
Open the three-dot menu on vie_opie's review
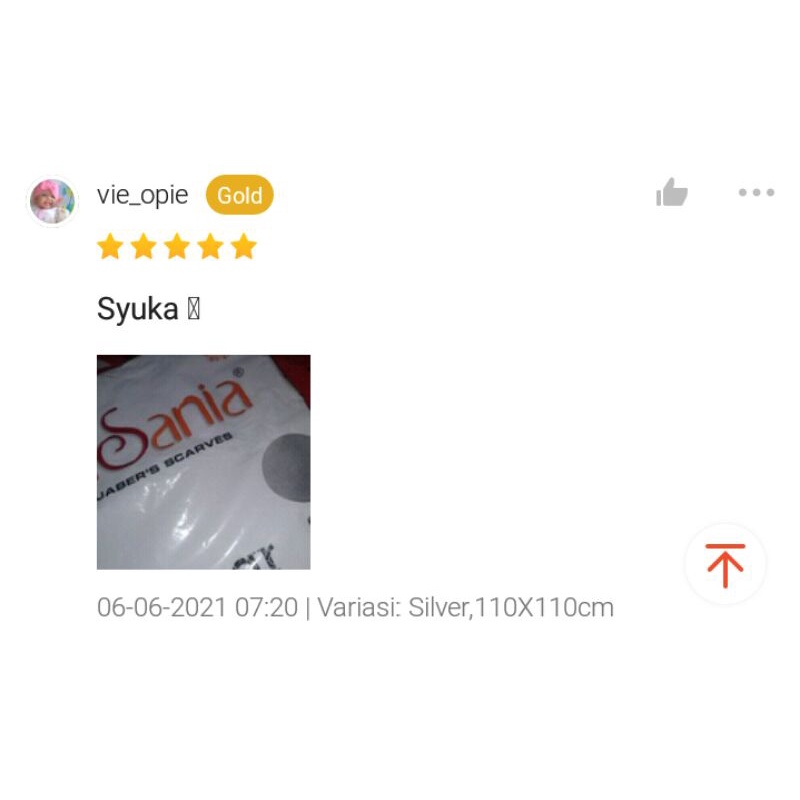click(756, 193)
